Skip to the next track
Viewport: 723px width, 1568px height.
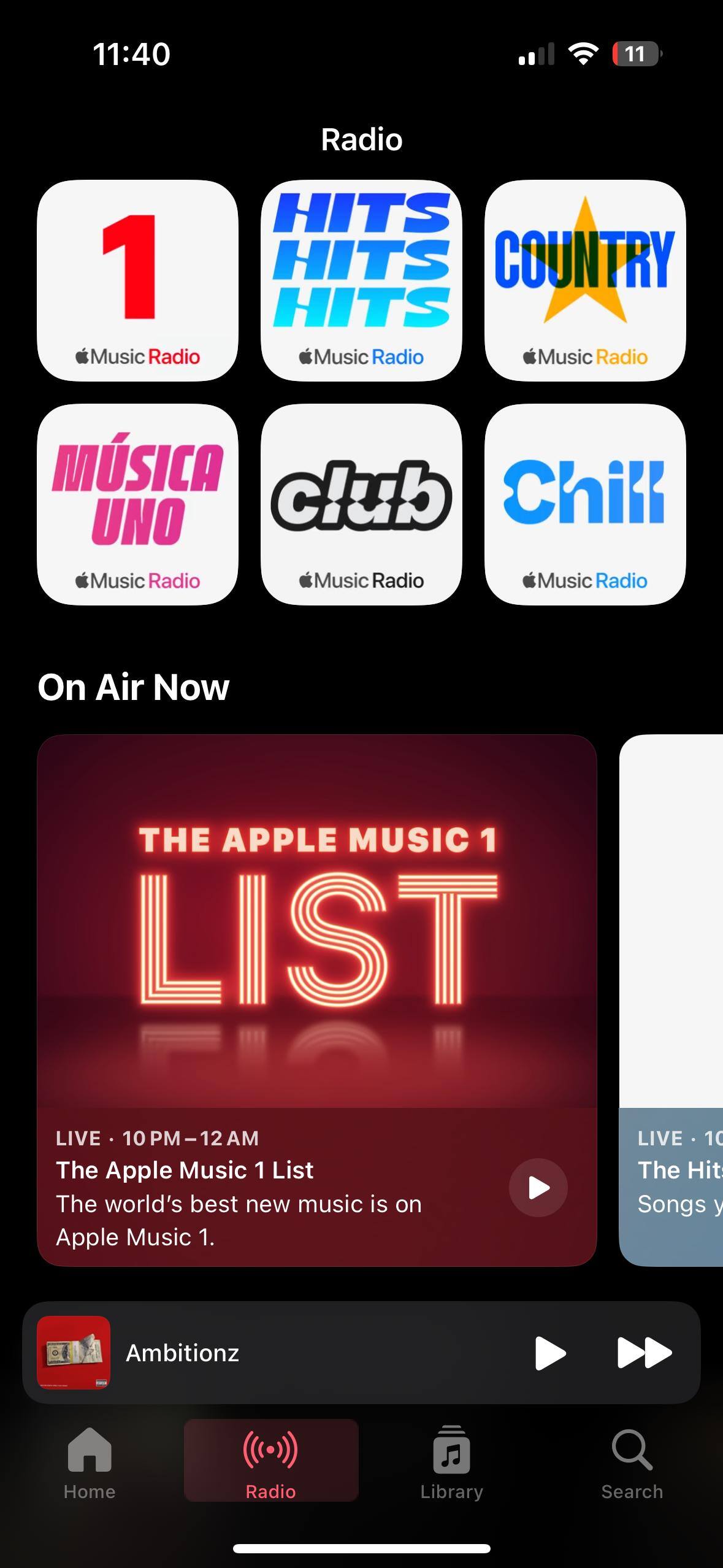coord(644,1352)
